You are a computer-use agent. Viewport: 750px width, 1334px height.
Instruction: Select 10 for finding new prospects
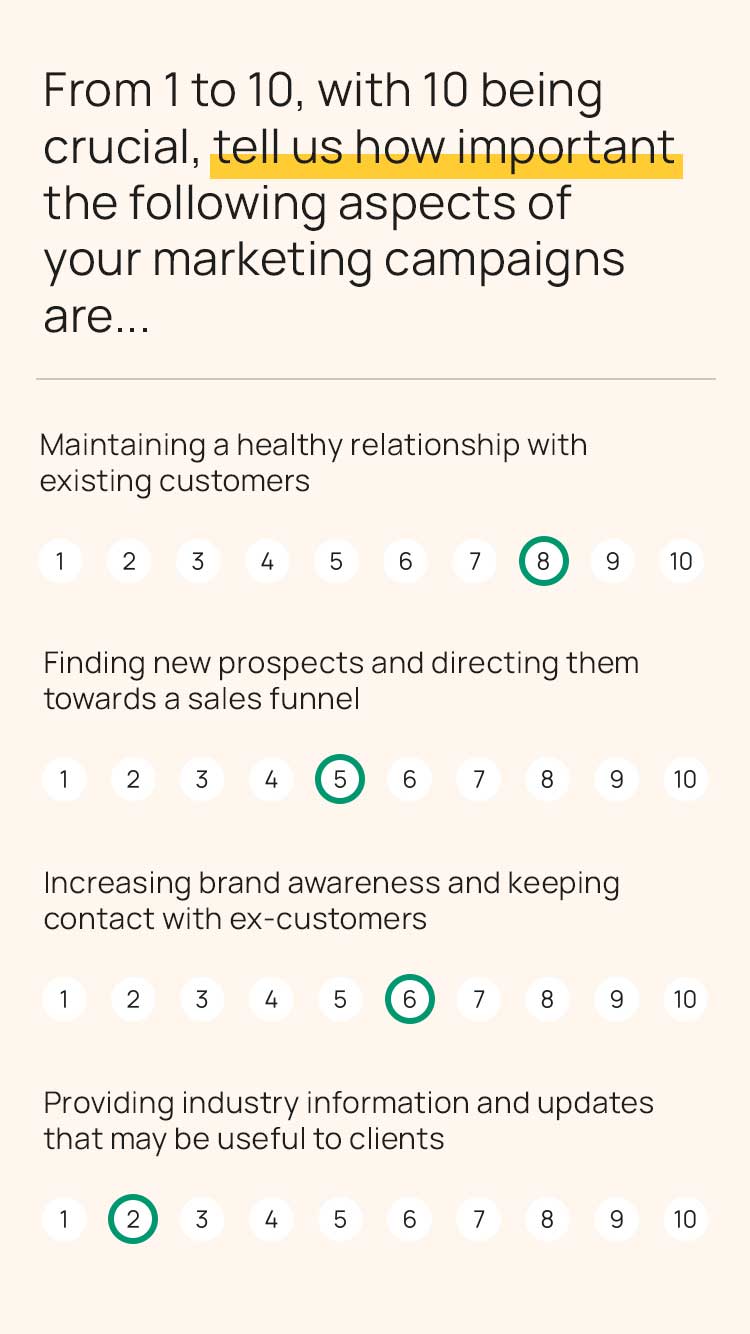pyautogui.click(x=685, y=779)
